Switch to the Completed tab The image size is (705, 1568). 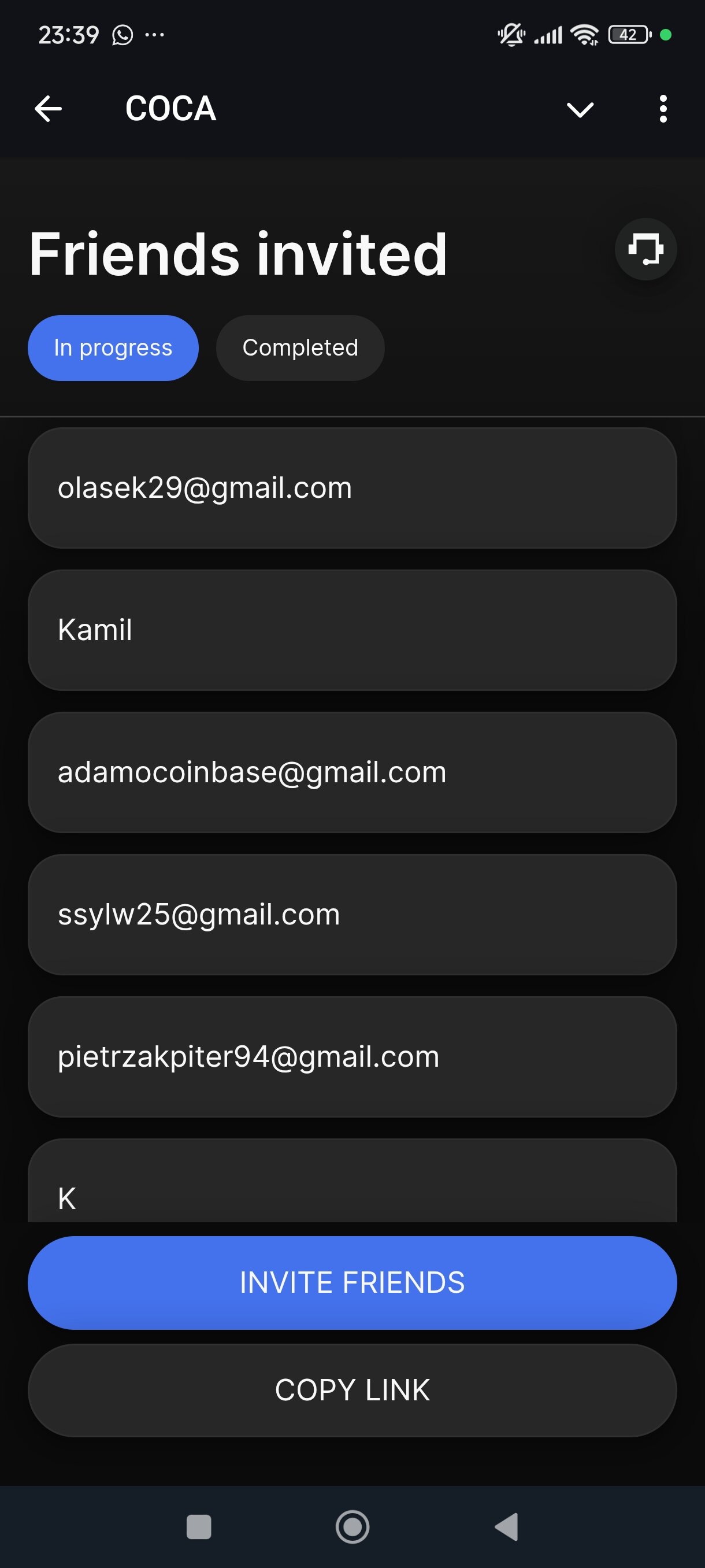(x=300, y=348)
